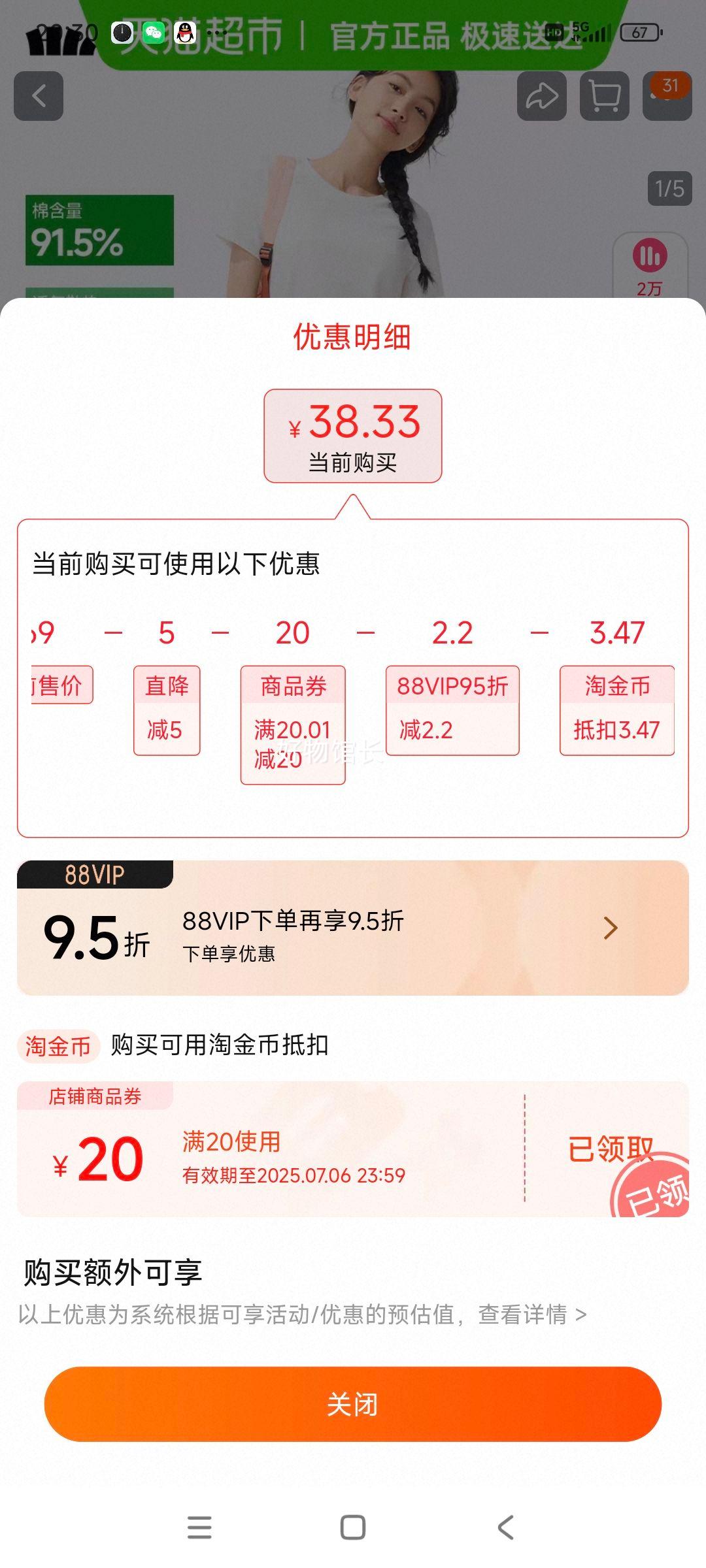Go back with the top-left arrow
The width and height of the screenshot is (706, 1568).
point(39,96)
